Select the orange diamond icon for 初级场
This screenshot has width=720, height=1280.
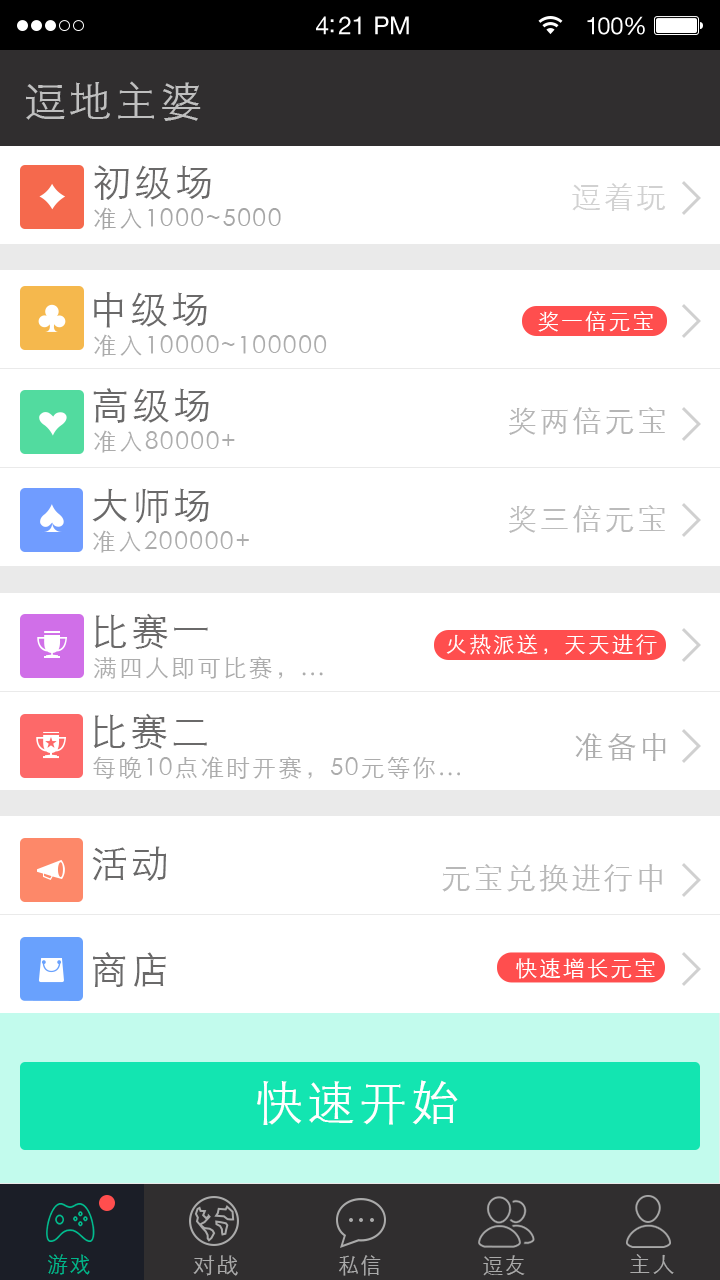[51, 197]
